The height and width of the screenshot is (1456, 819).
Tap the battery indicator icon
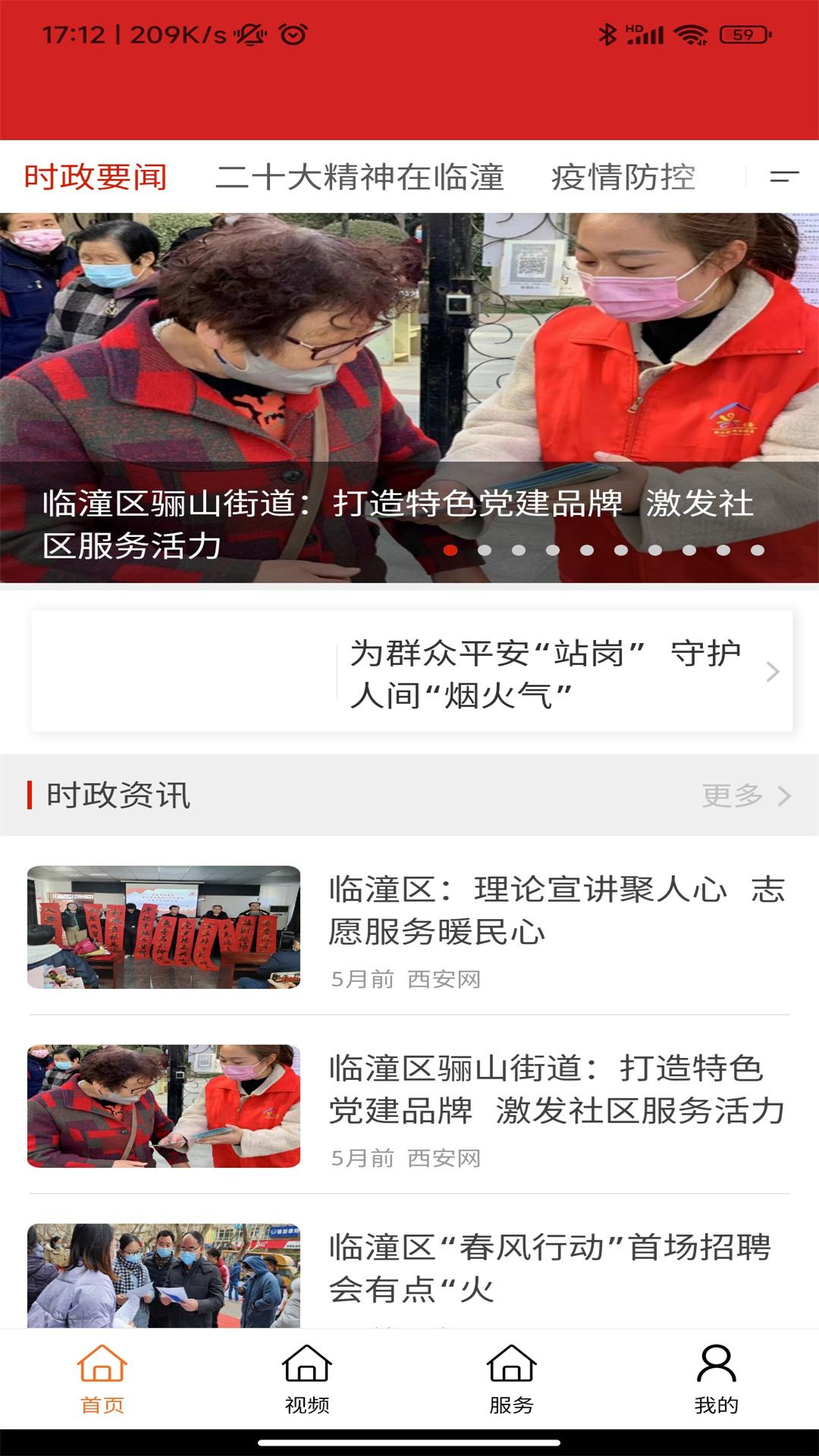tap(744, 33)
